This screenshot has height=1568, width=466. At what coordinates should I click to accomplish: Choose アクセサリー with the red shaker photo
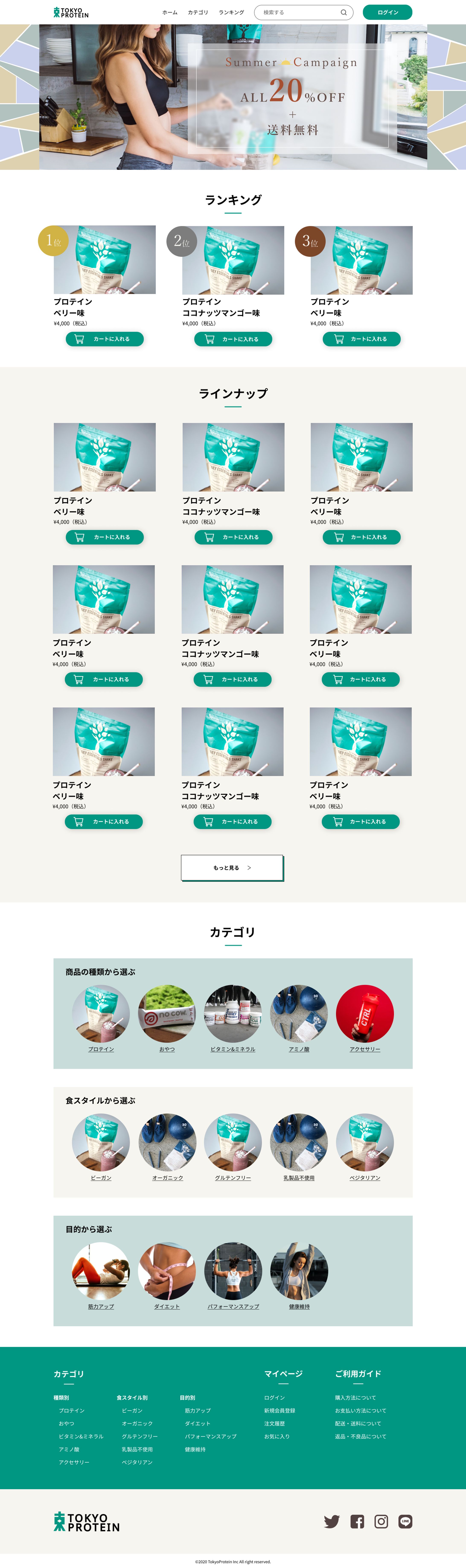(x=365, y=1049)
